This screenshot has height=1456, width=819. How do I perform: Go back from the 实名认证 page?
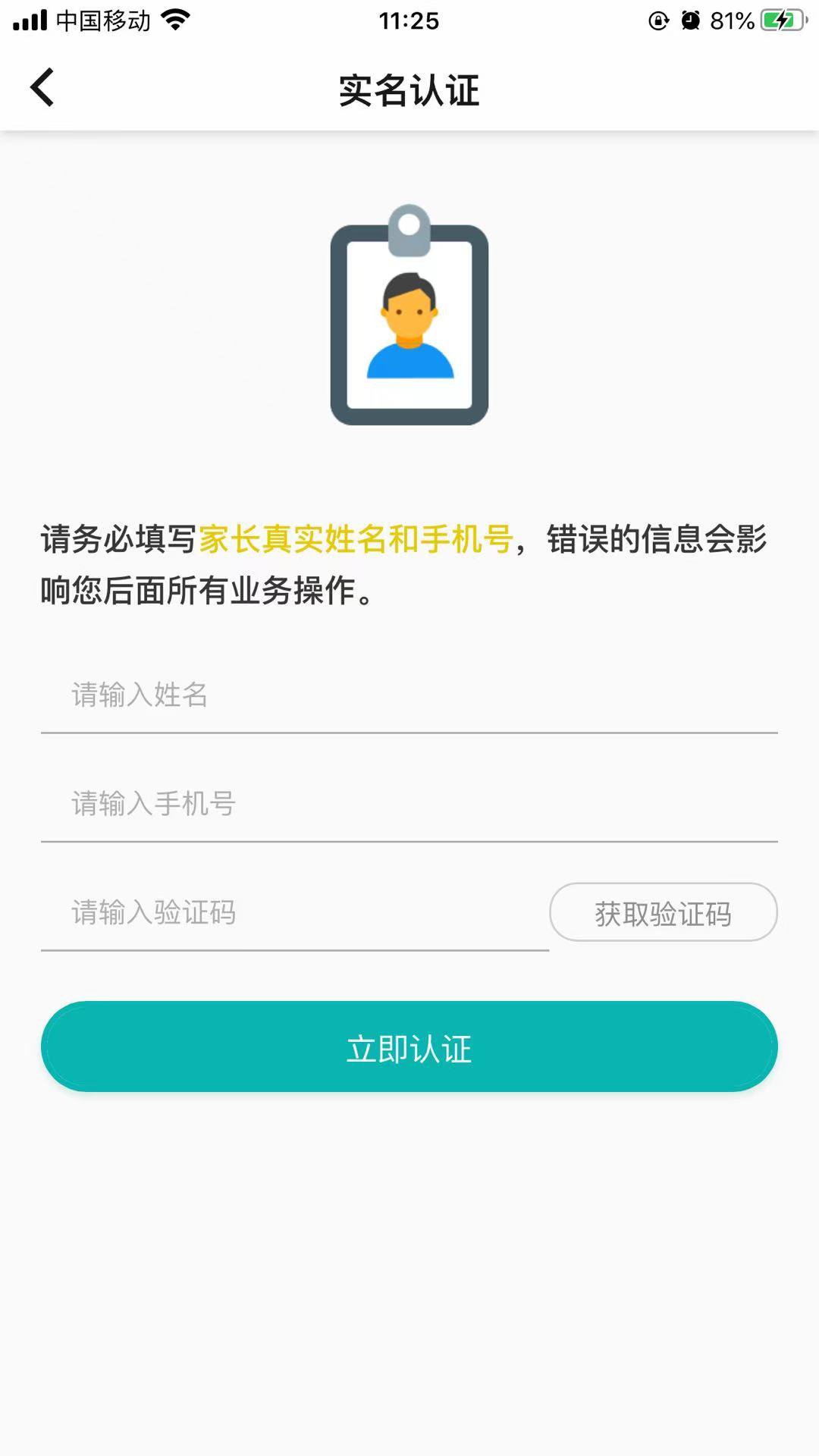[42, 88]
